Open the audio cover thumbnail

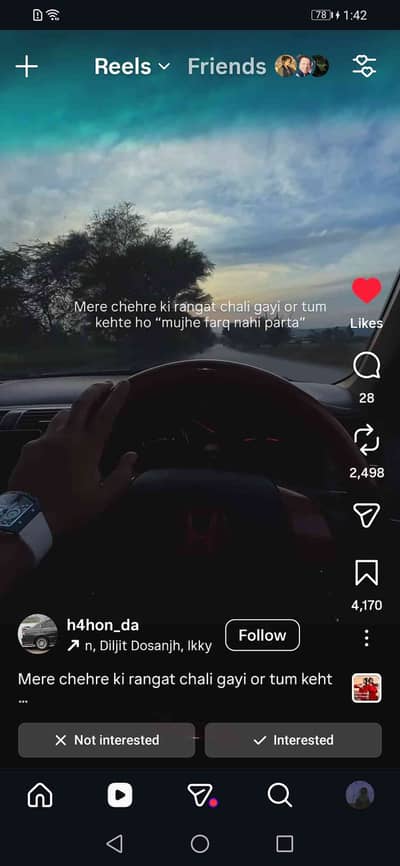[366, 688]
